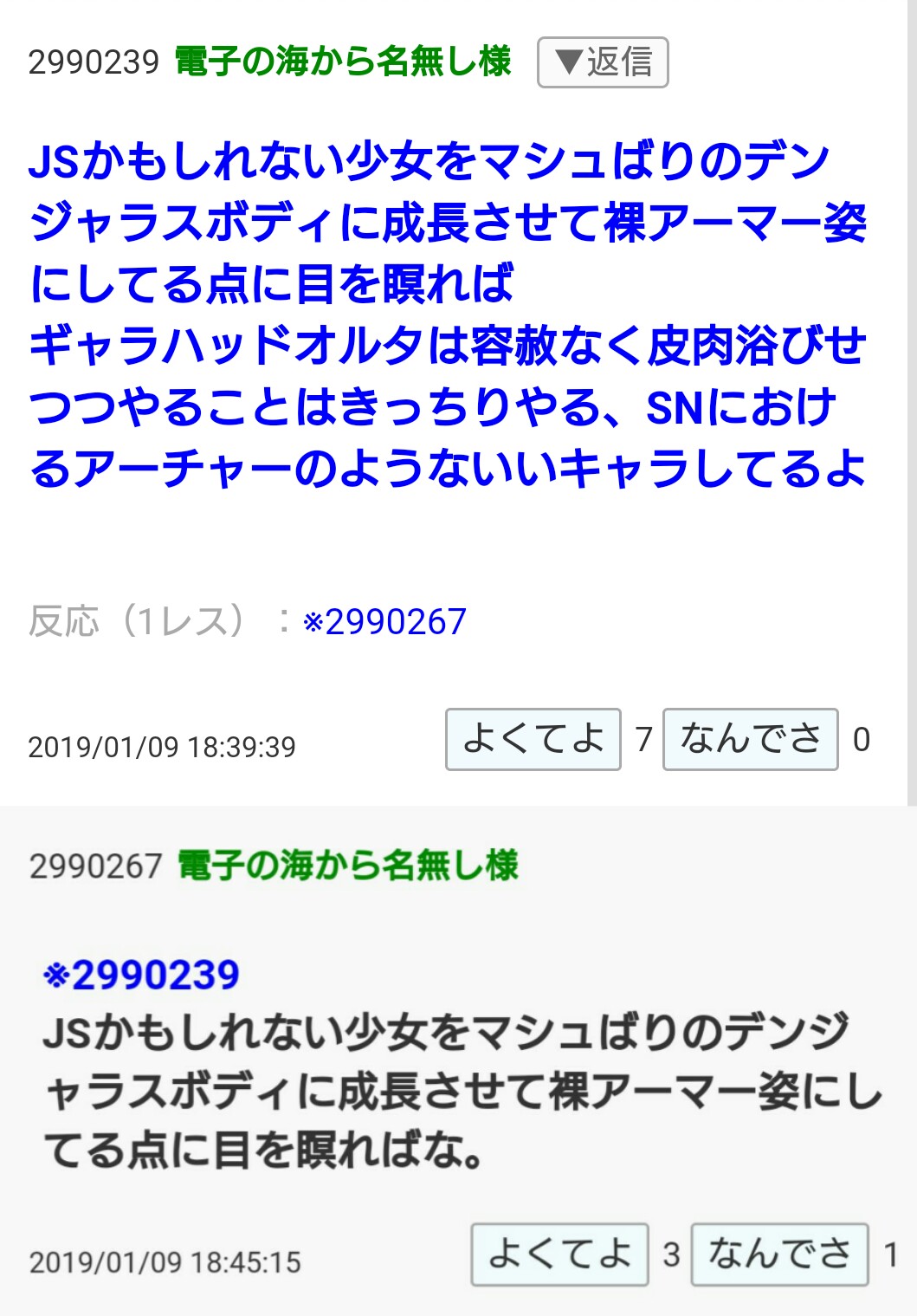This screenshot has width=917, height=1316.
Task: Follow the quoted ※2990239 link
Action: (141, 975)
